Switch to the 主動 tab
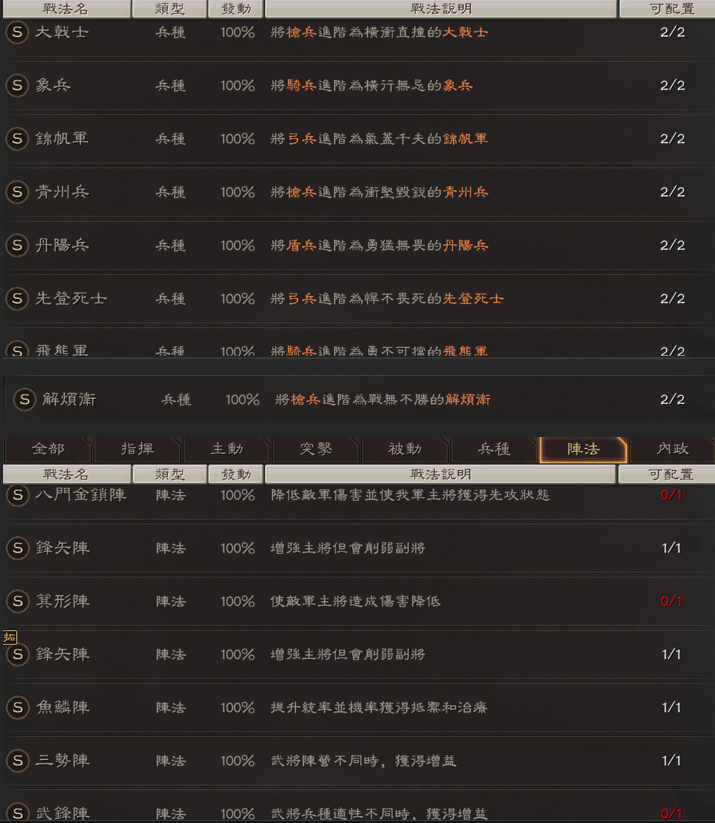The width and height of the screenshot is (715, 823). 227,449
